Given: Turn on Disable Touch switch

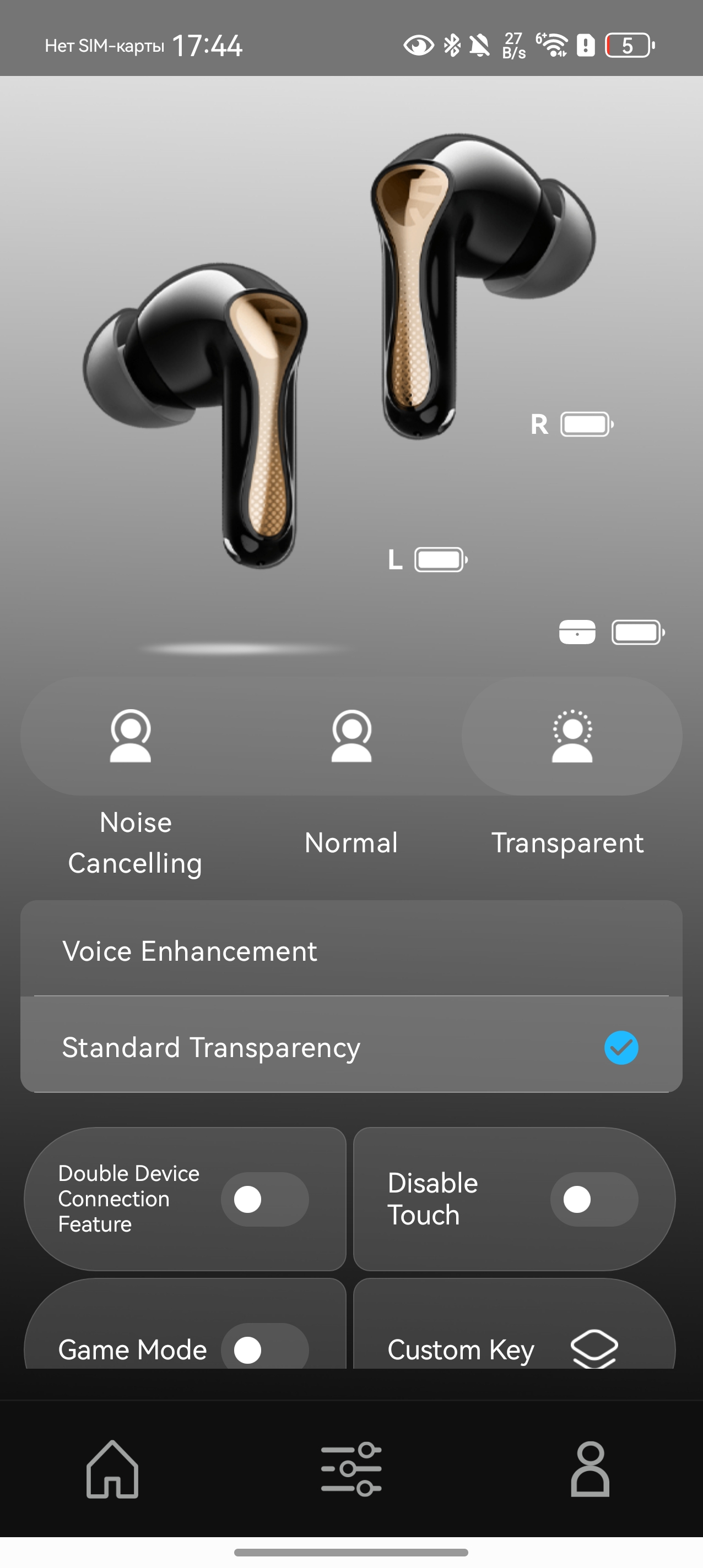Looking at the screenshot, I should coord(594,1199).
